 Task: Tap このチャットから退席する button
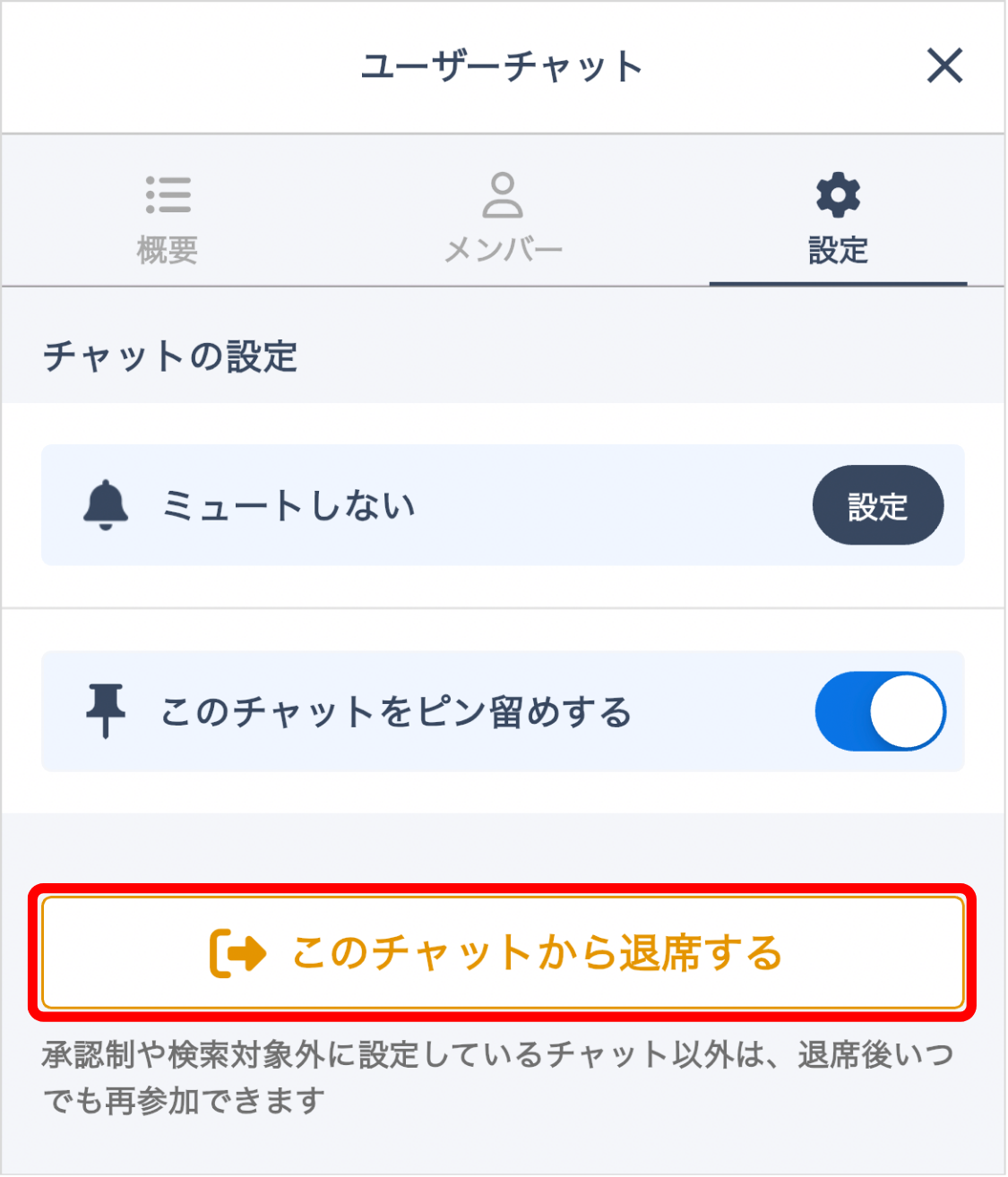[503, 952]
